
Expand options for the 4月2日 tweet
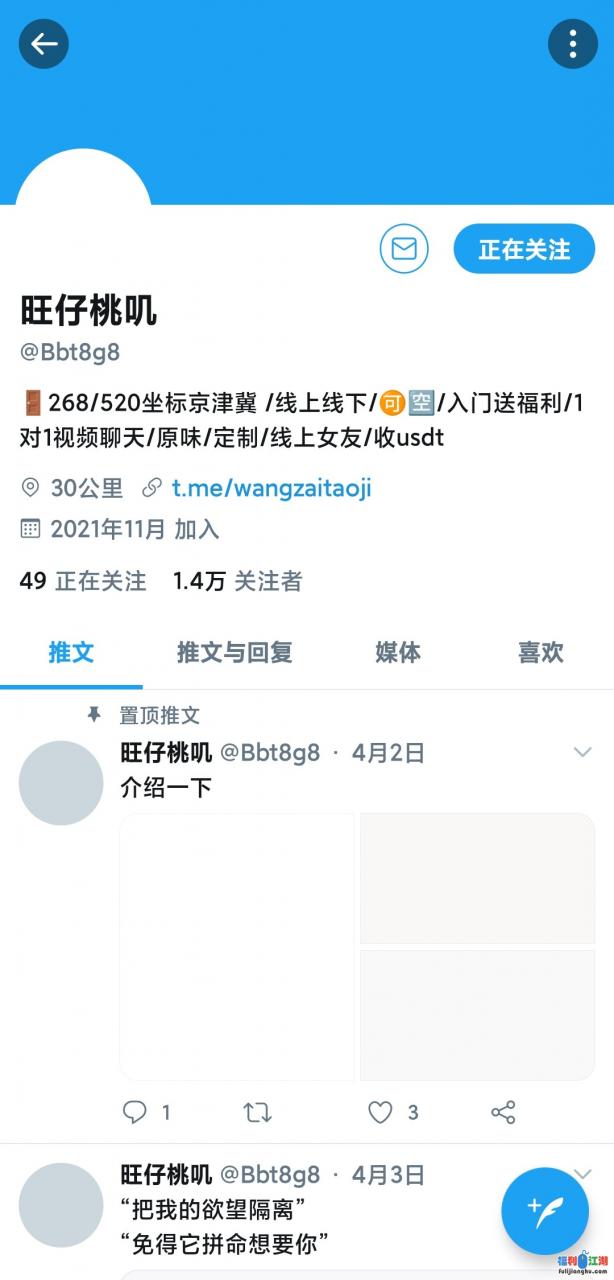(582, 752)
